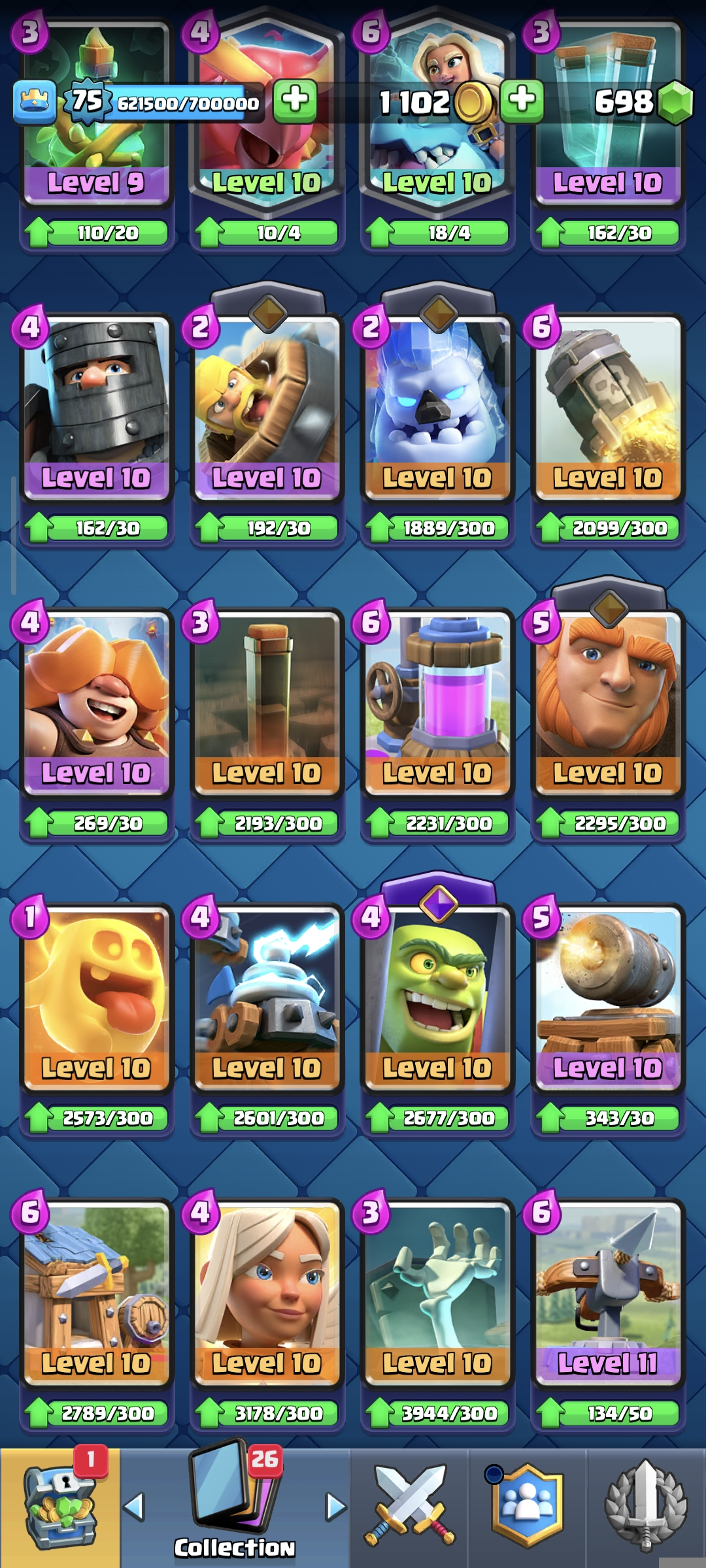
Task: Select the Collection tab
Action: 235,1507
